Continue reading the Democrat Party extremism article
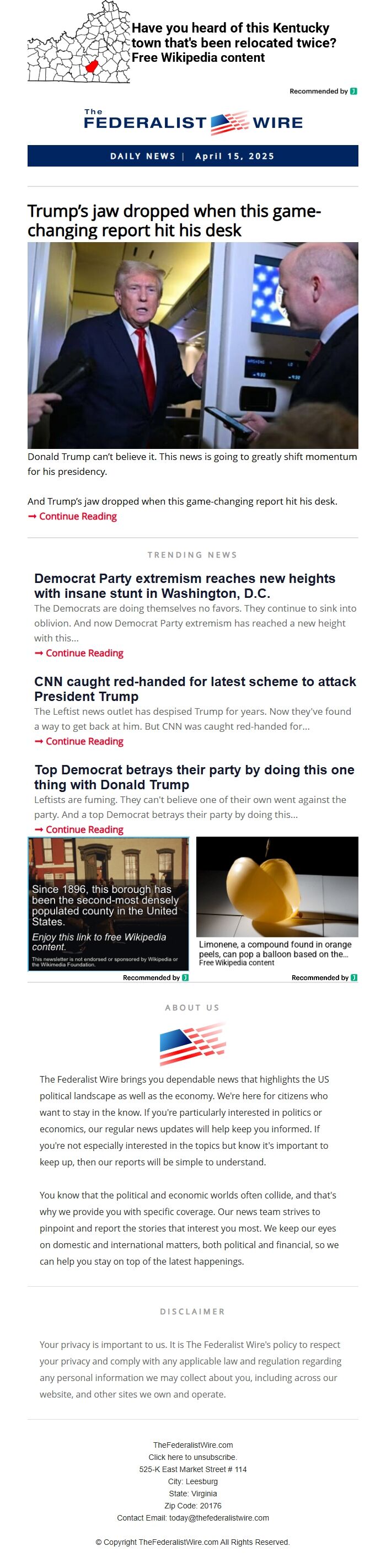The width and height of the screenshot is (386, 1568). click(x=84, y=652)
